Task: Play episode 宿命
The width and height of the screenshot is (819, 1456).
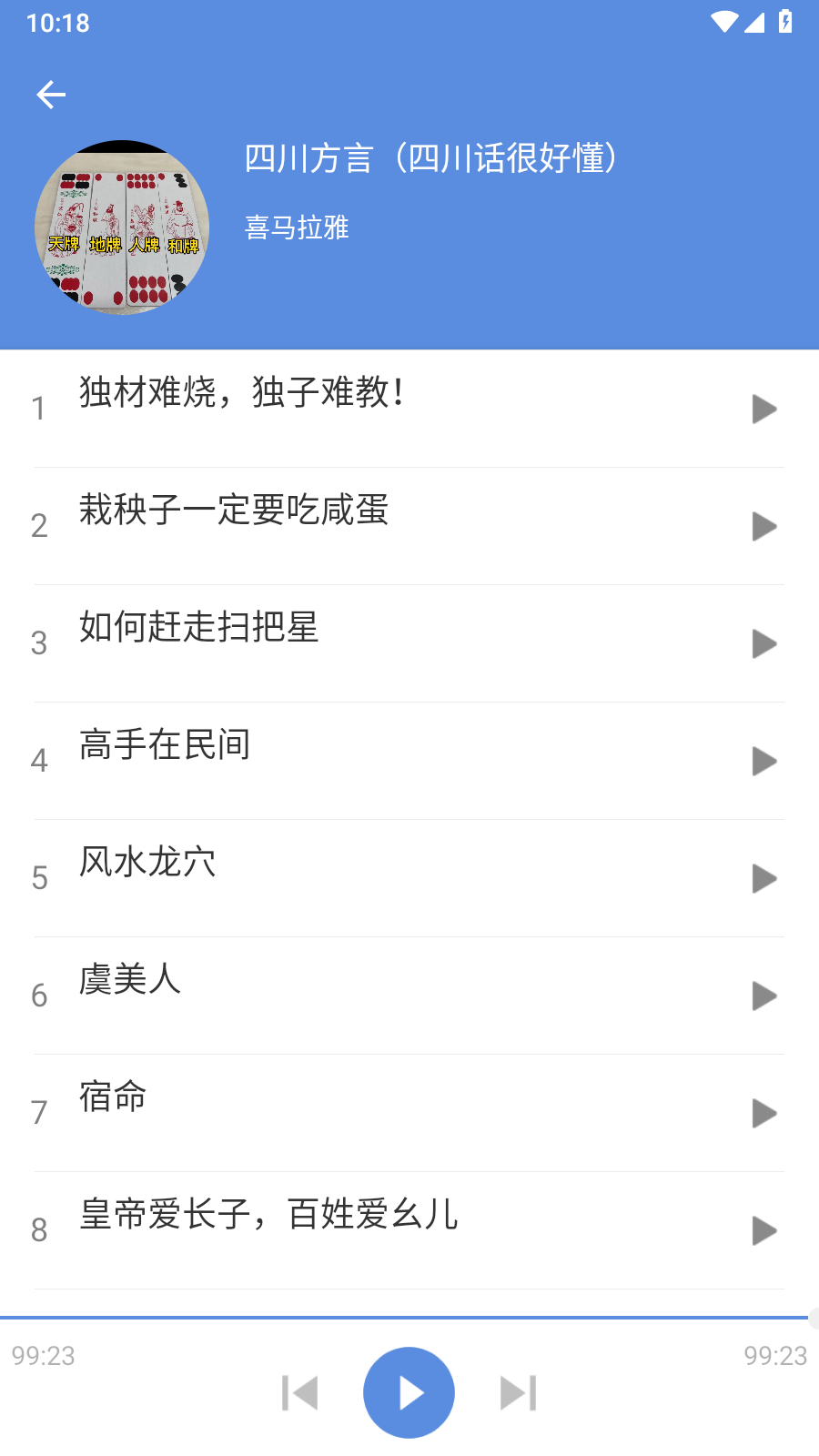Action: pos(764,1113)
